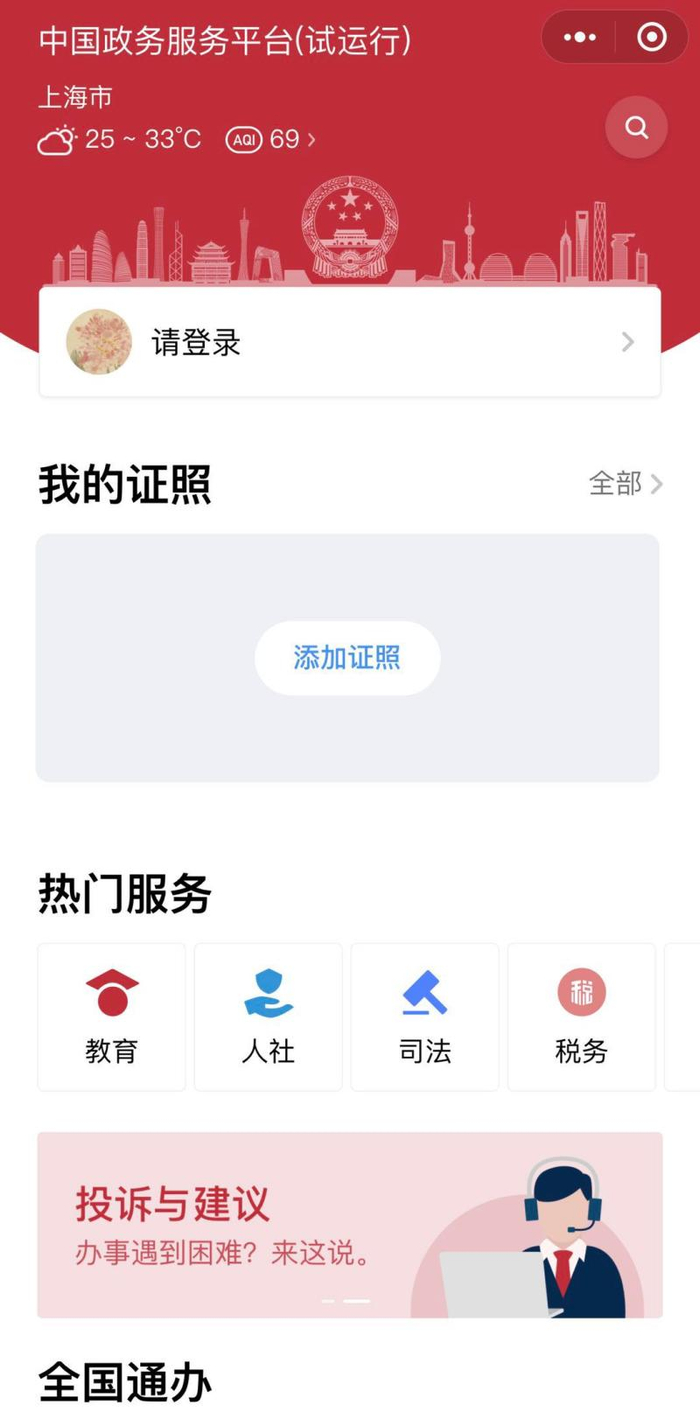Screen dimensions: 700x1419
Task: Open the AQI 69 air quality details
Action: (271, 139)
